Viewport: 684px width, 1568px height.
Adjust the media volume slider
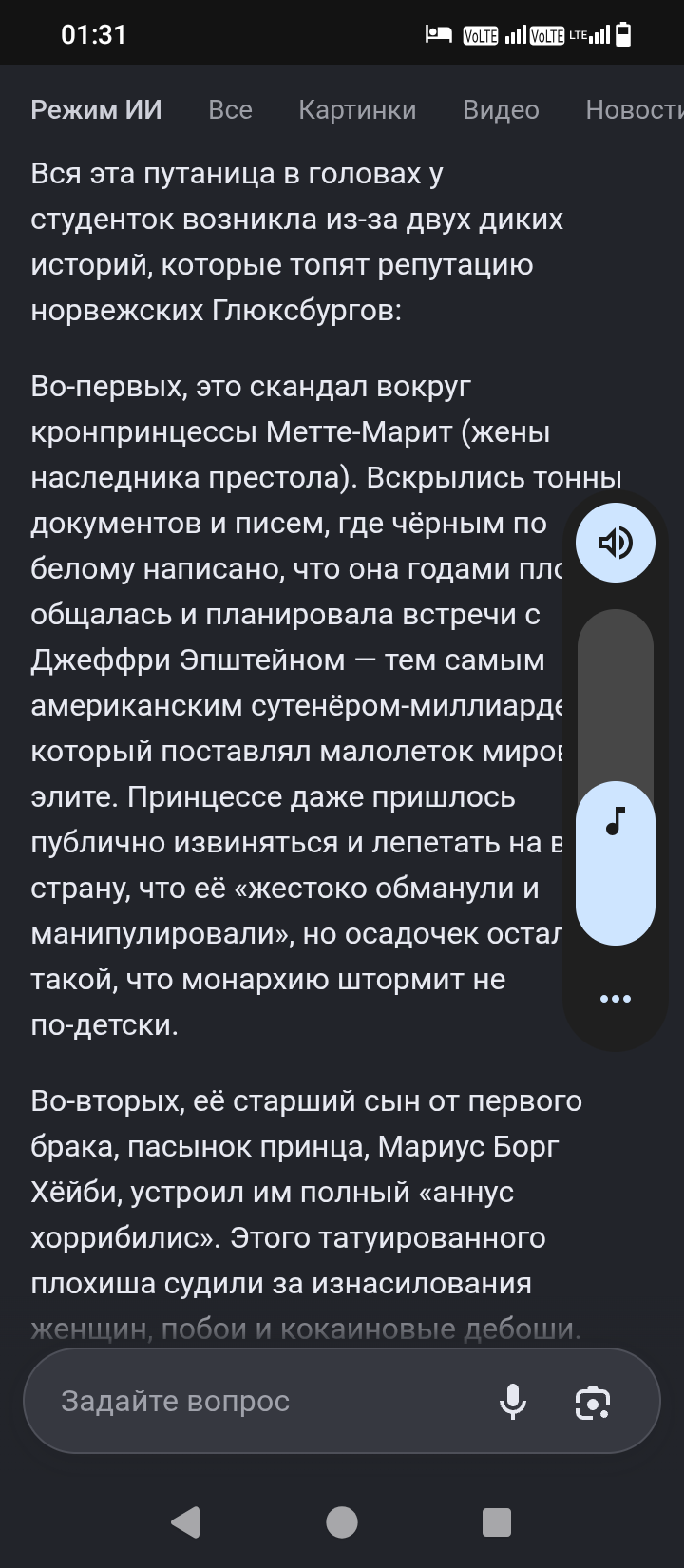click(616, 777)
